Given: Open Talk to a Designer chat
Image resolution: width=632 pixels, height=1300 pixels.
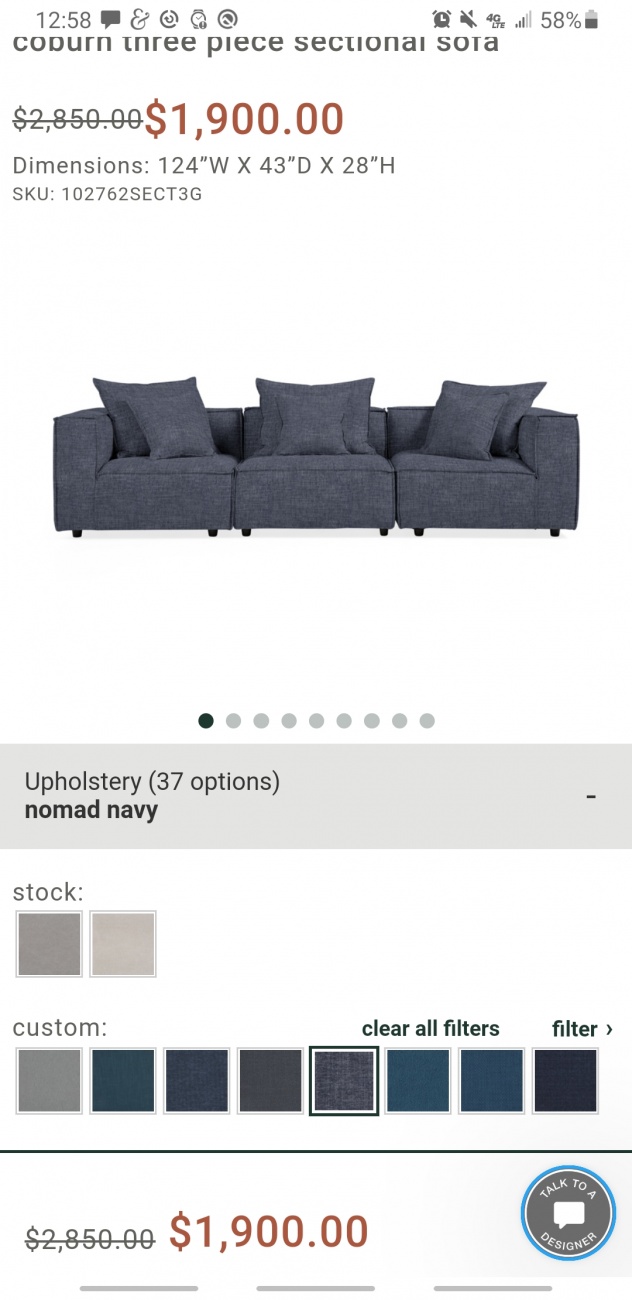Looking at the screenshot, I should click(x=569, y=1214).
